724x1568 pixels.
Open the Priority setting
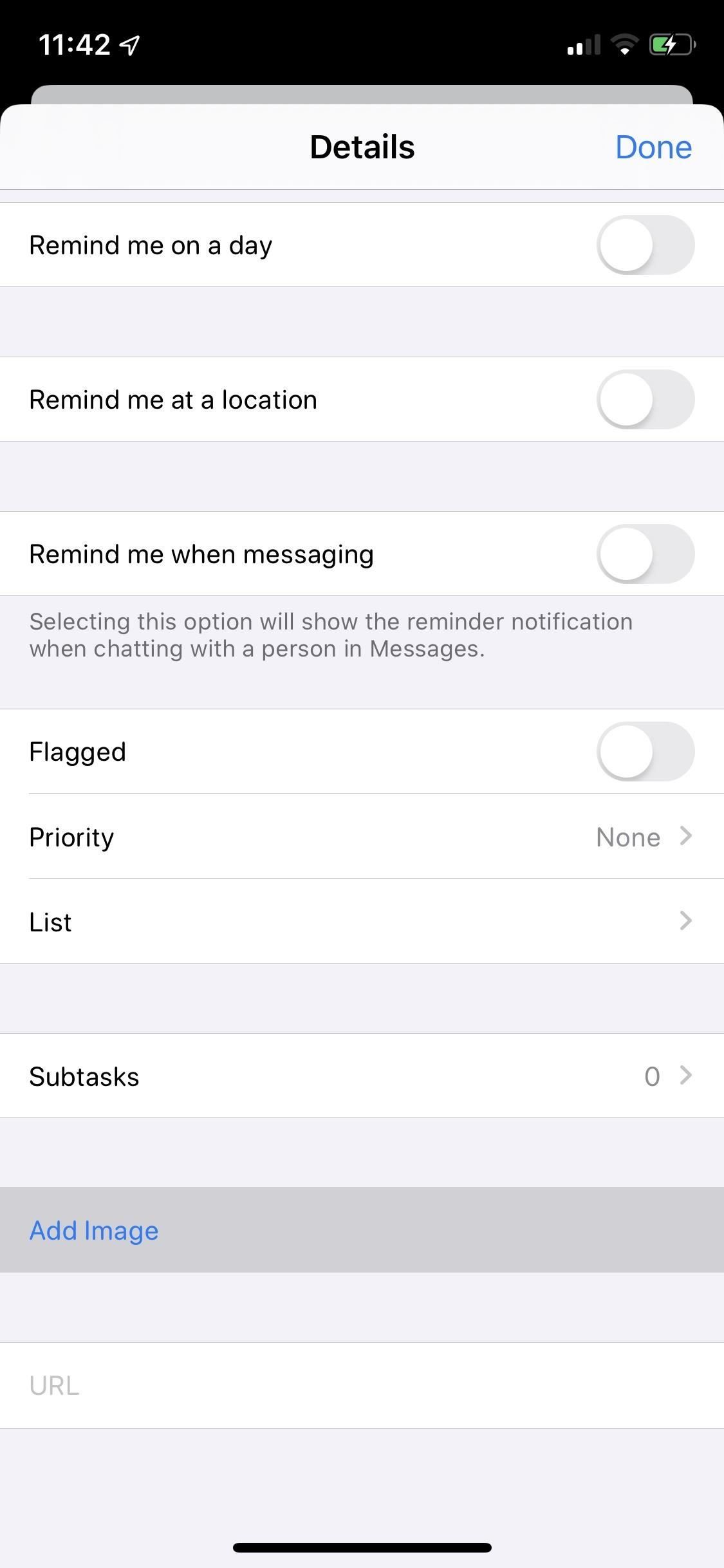362,837
